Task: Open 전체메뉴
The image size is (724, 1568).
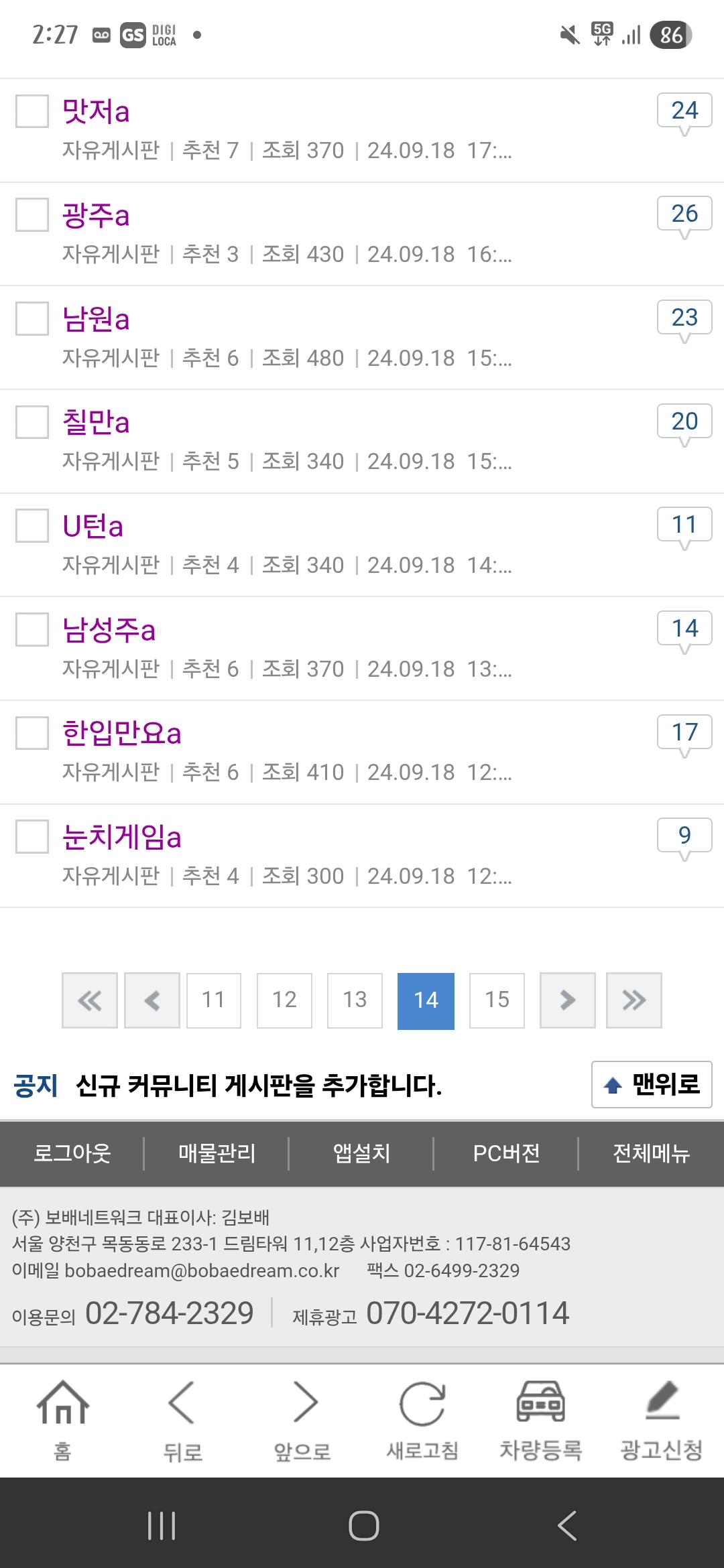Action: point(651,1153)
